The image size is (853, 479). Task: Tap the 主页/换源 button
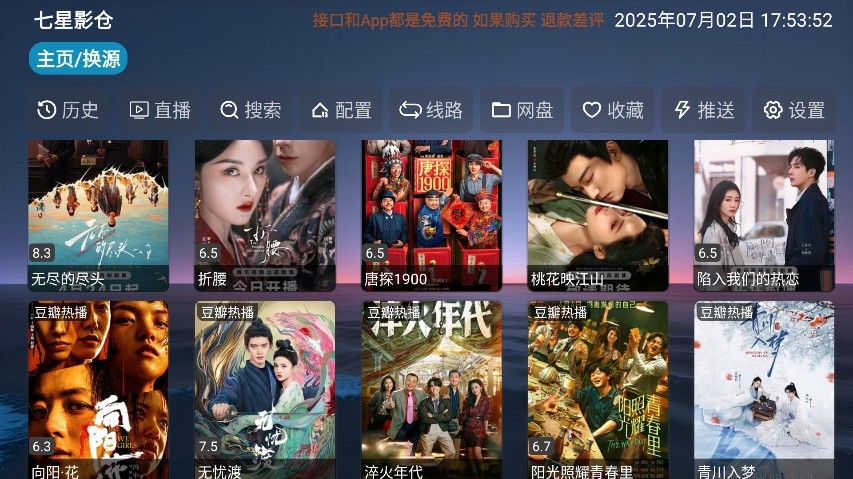pos(78,59)
